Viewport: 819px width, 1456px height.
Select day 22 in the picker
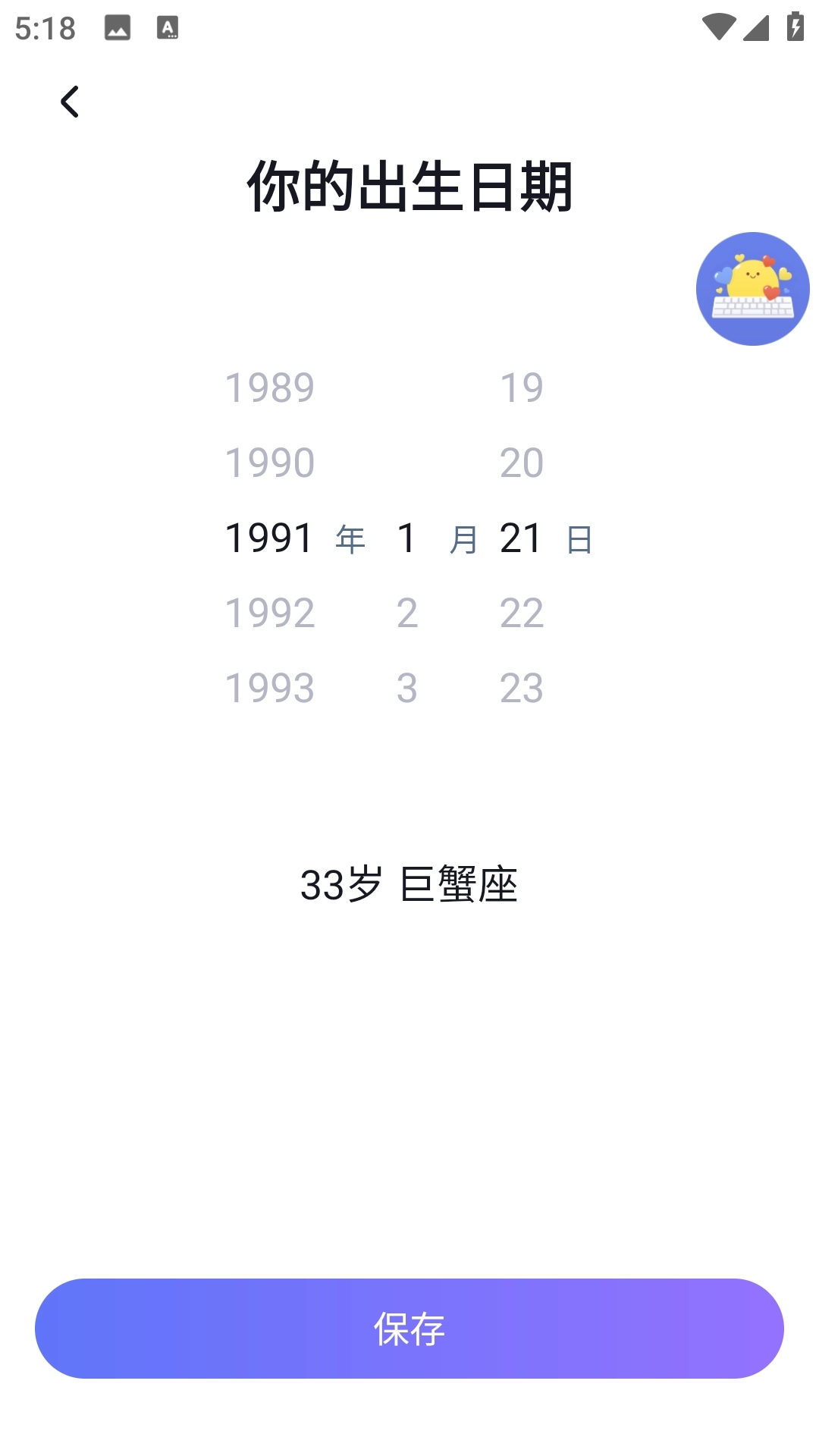point(522,612)
